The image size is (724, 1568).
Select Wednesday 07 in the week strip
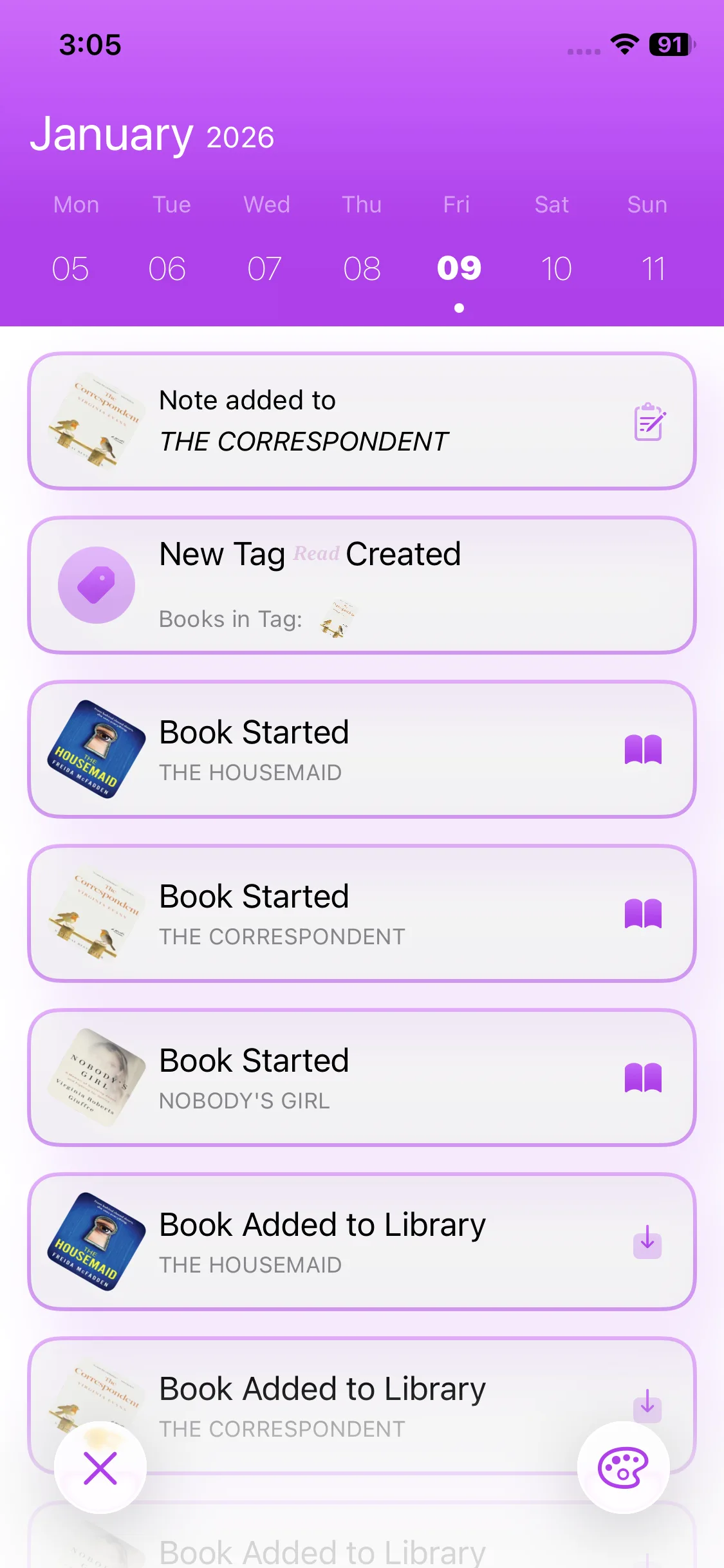click(x=265, y=268)
